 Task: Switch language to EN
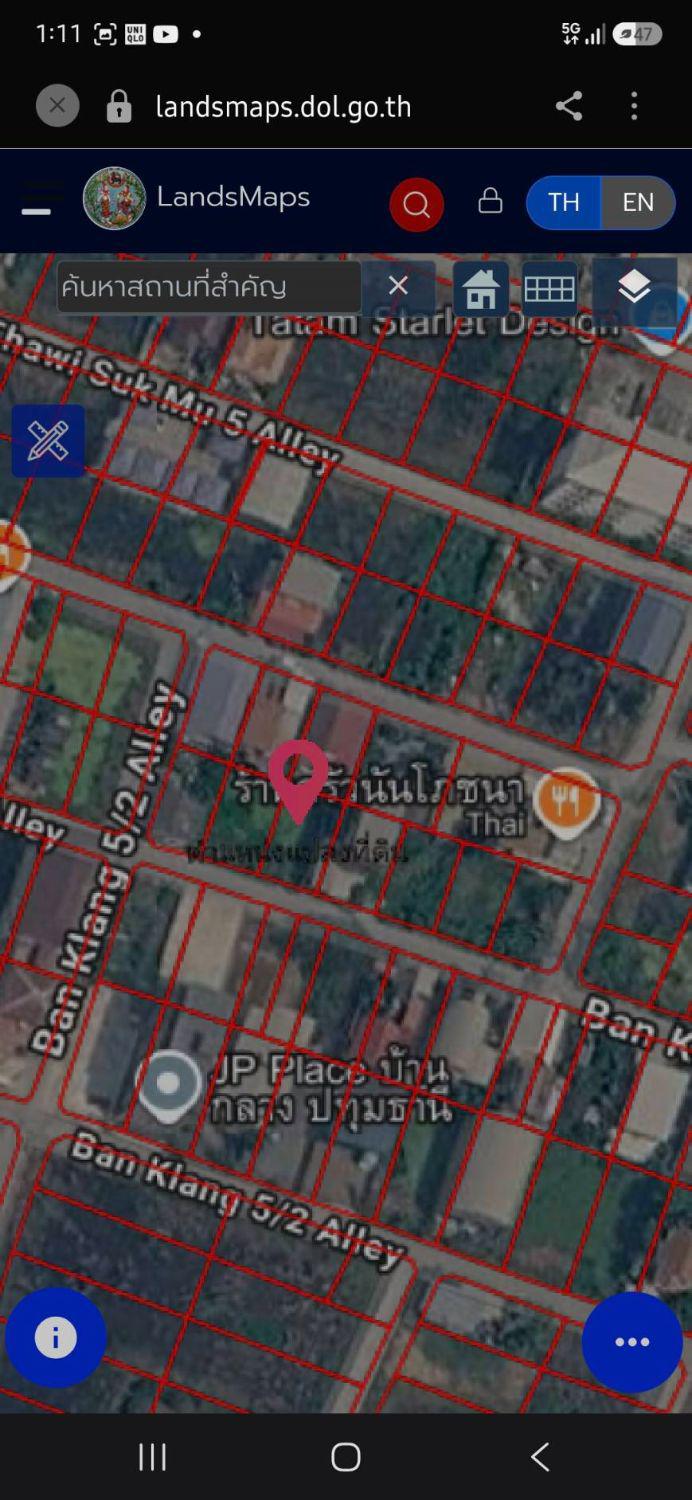[638, 202]
